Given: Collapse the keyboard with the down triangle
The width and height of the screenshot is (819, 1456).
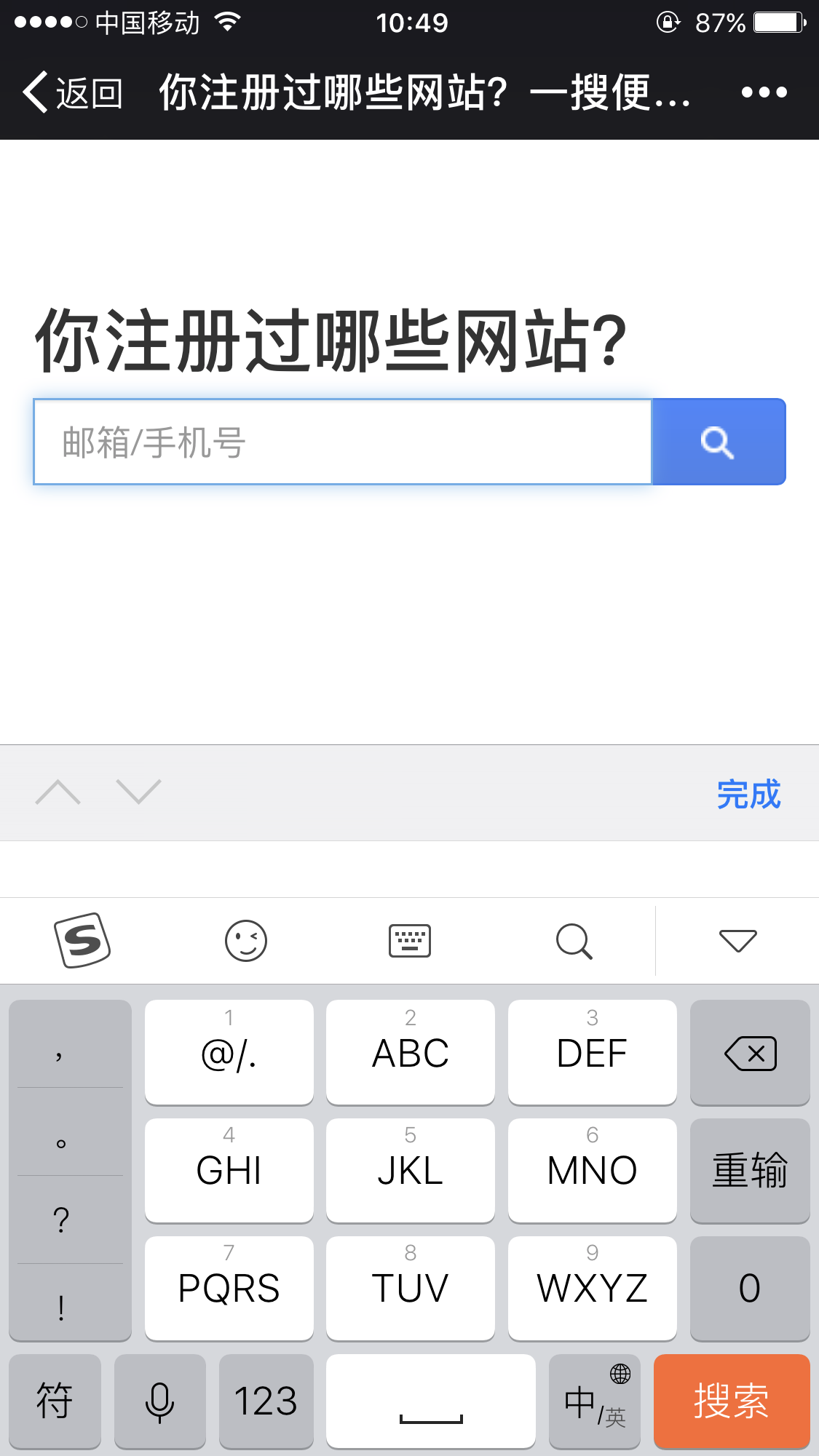Looking at the screenshot, I should click(737, 940).
